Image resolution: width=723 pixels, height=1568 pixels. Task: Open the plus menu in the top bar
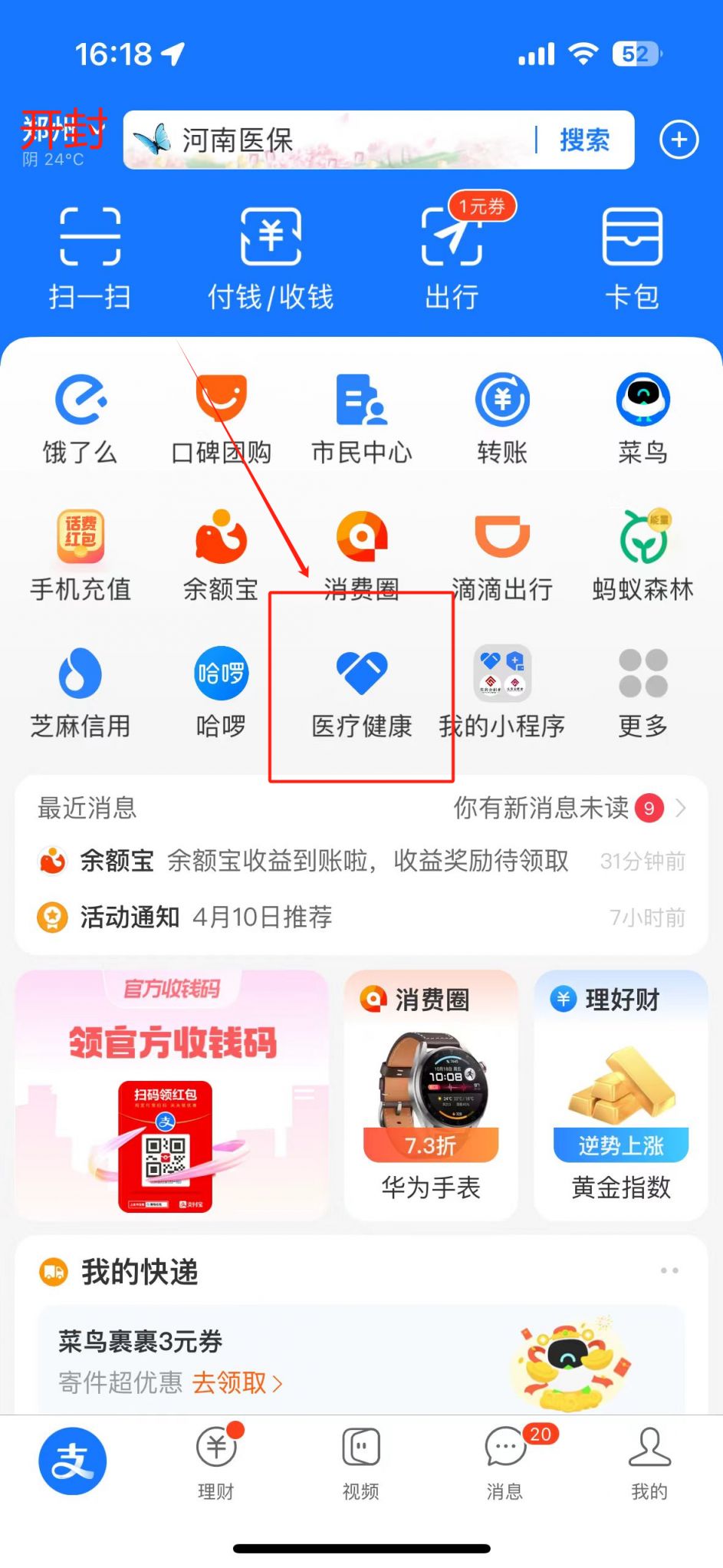point(679,140)
